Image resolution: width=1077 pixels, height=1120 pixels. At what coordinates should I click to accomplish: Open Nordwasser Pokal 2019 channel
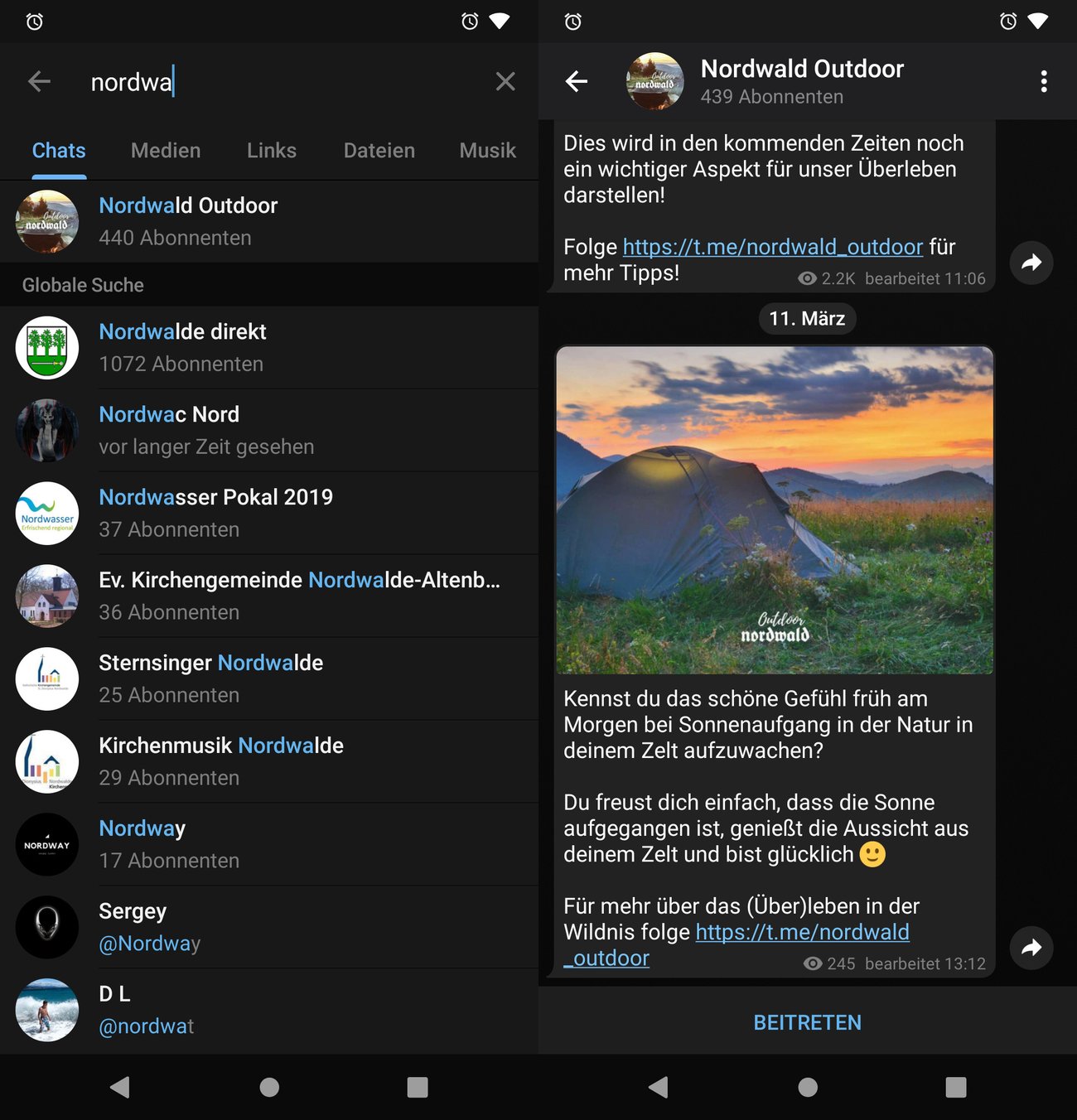click(x=269, y=513)
